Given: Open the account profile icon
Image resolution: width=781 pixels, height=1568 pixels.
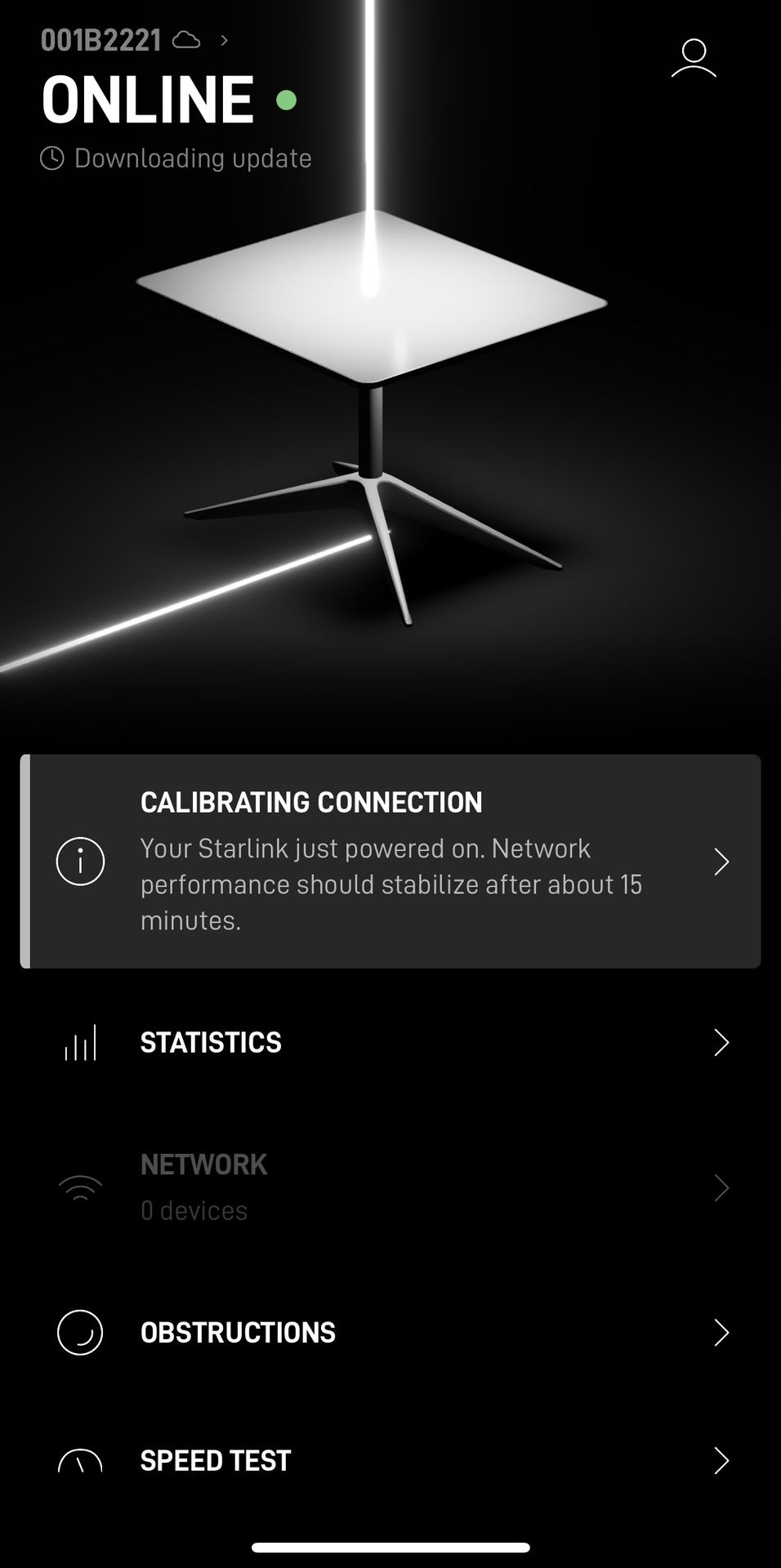Looking at the screenshot, I should (x=694, y=59).
